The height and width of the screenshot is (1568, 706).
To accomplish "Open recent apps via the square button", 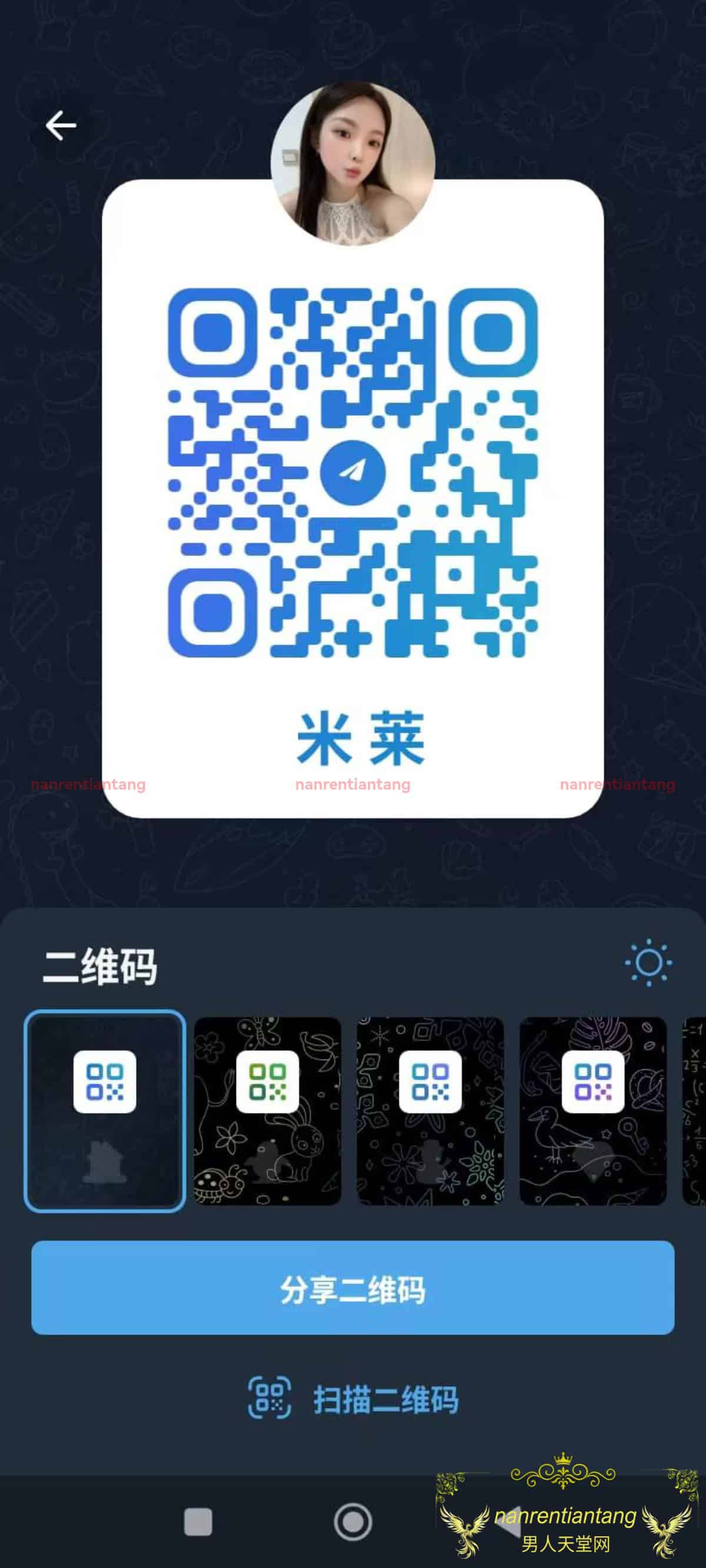I will coord(198,1522).
